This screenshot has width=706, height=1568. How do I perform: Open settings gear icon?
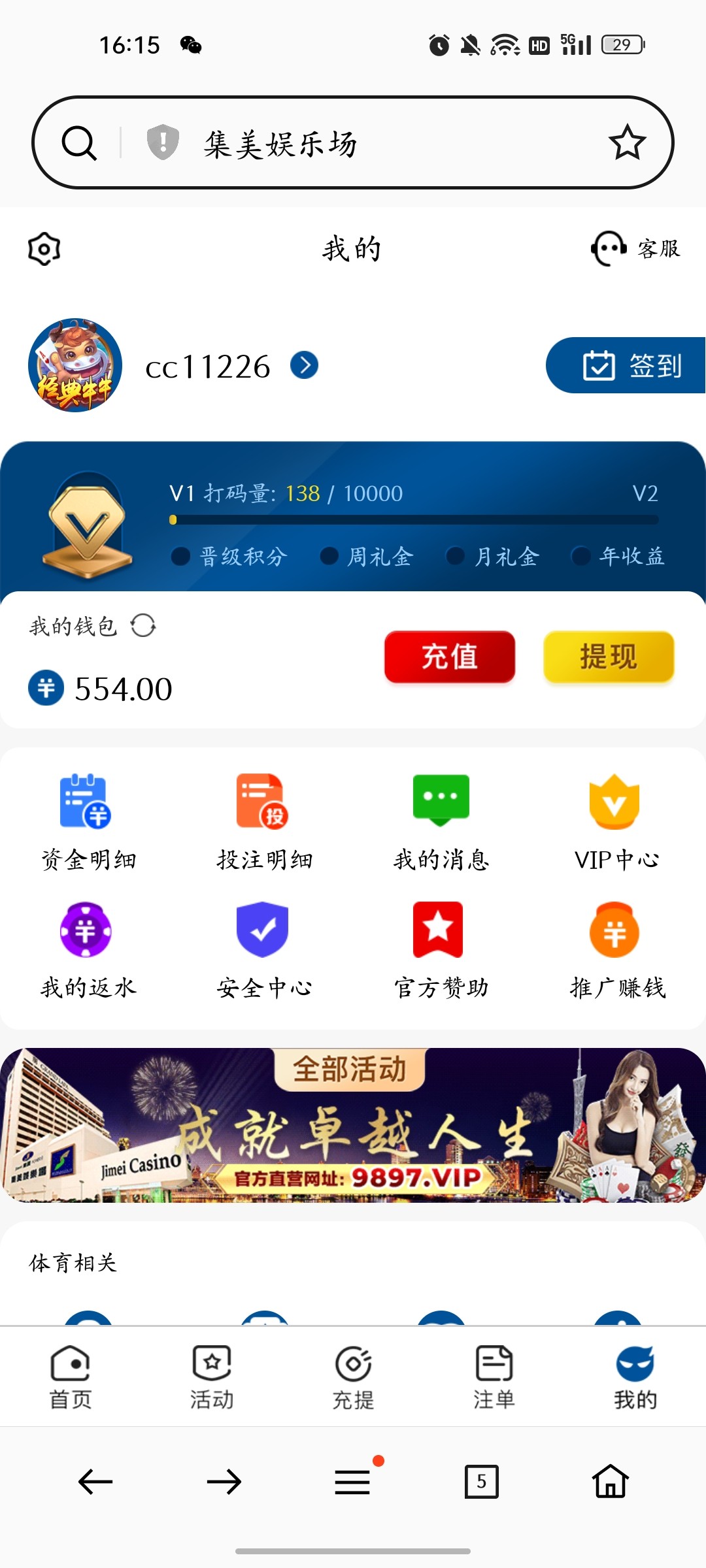tap(44, 249)
